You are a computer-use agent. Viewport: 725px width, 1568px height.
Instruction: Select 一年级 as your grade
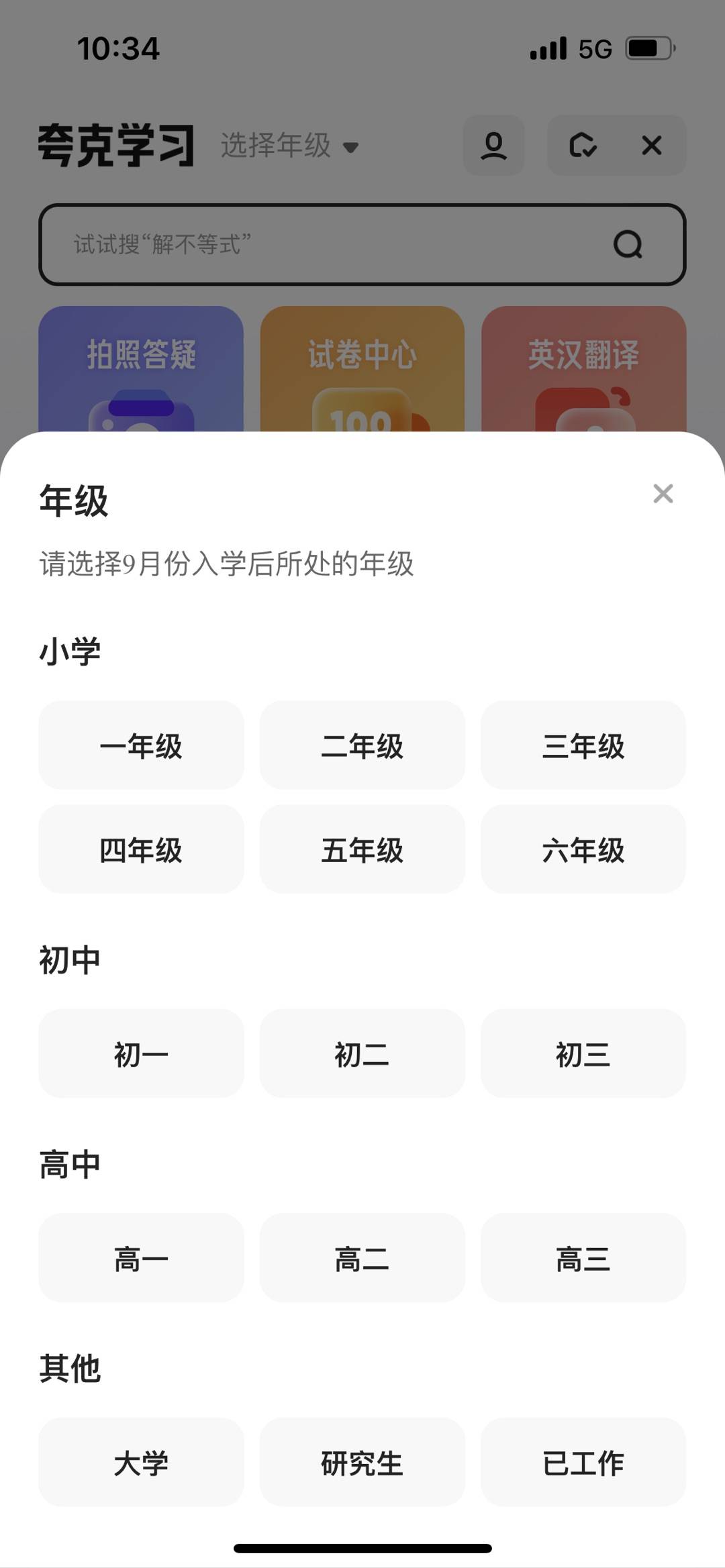[x=140, y=745]
